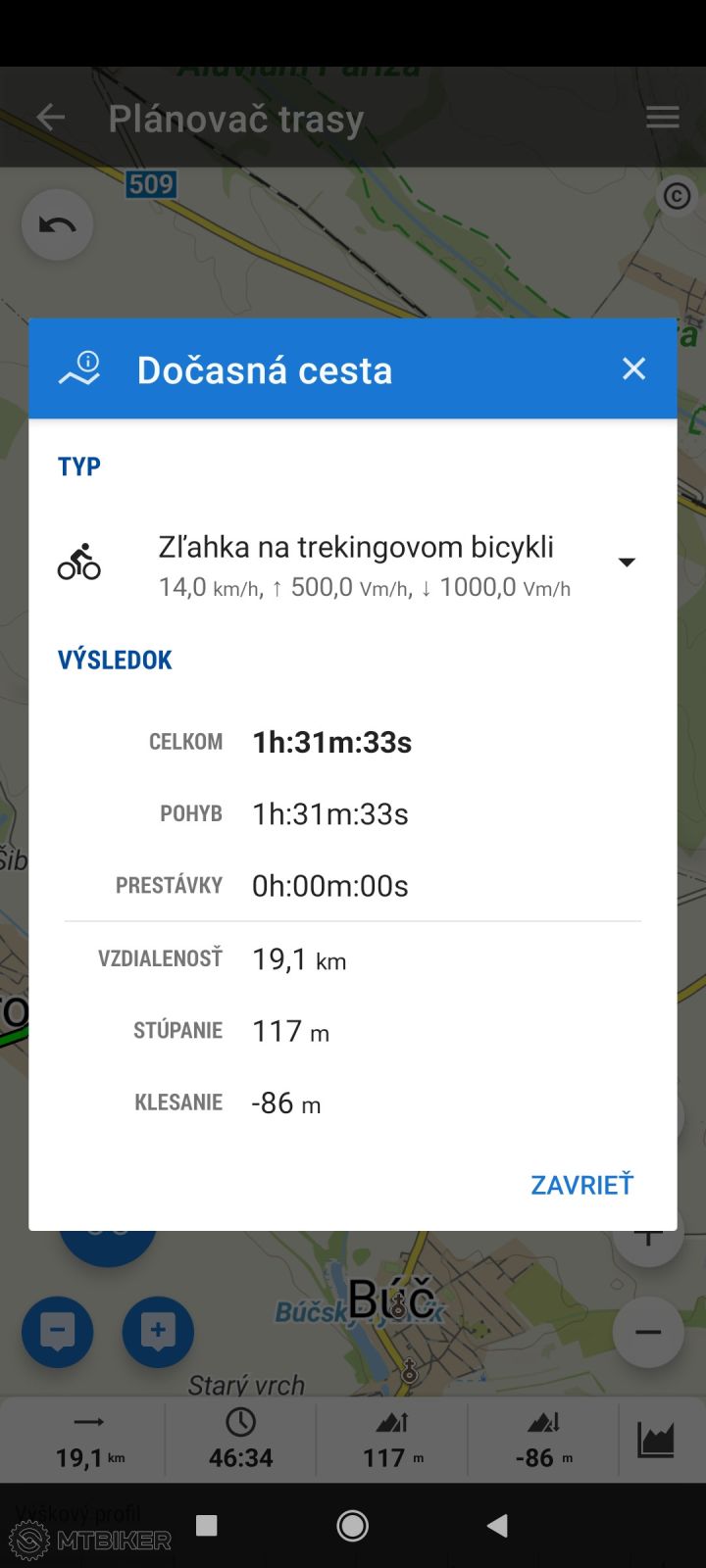
Task: Remove a route point with the minus pin
Action: [56, 1332]
